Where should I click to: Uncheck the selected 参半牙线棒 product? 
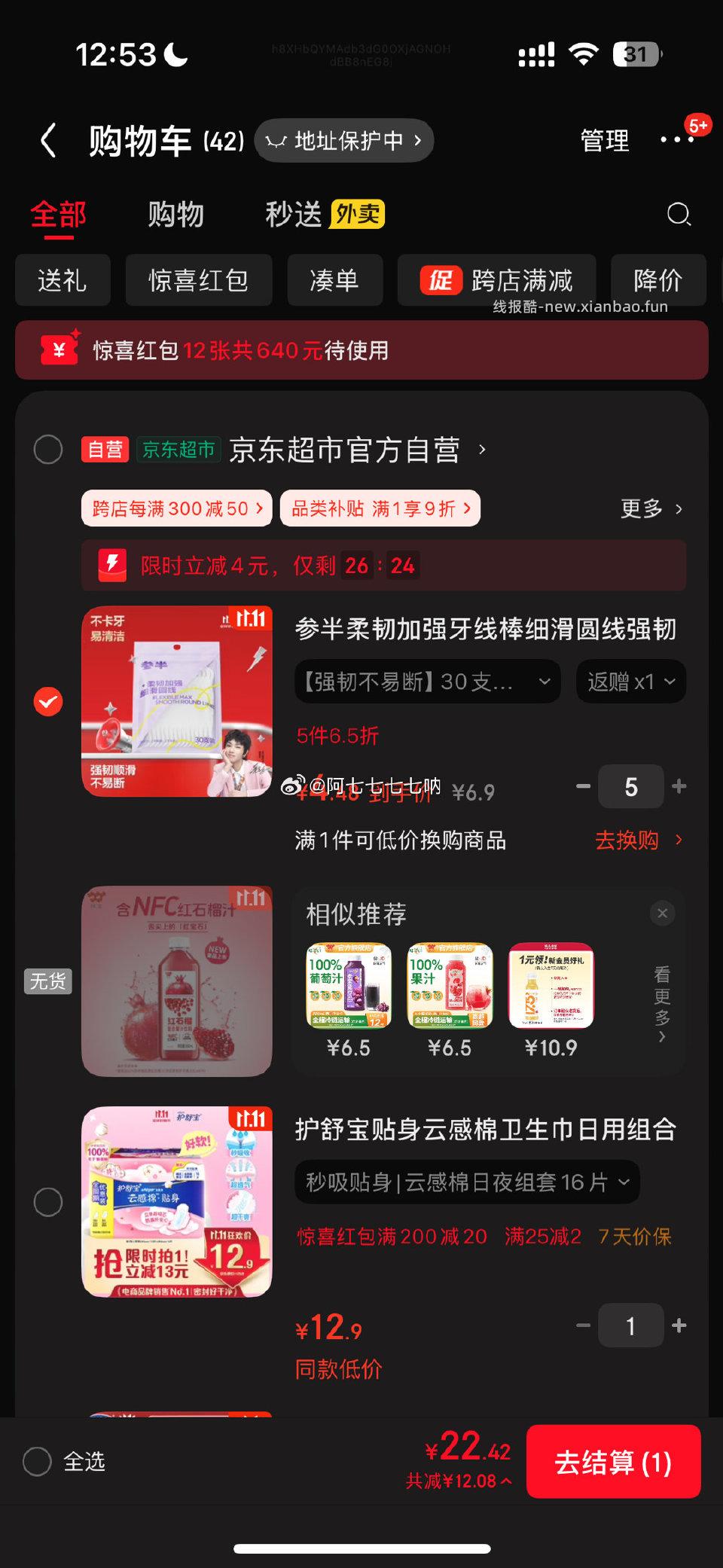(x=48, y=701)
